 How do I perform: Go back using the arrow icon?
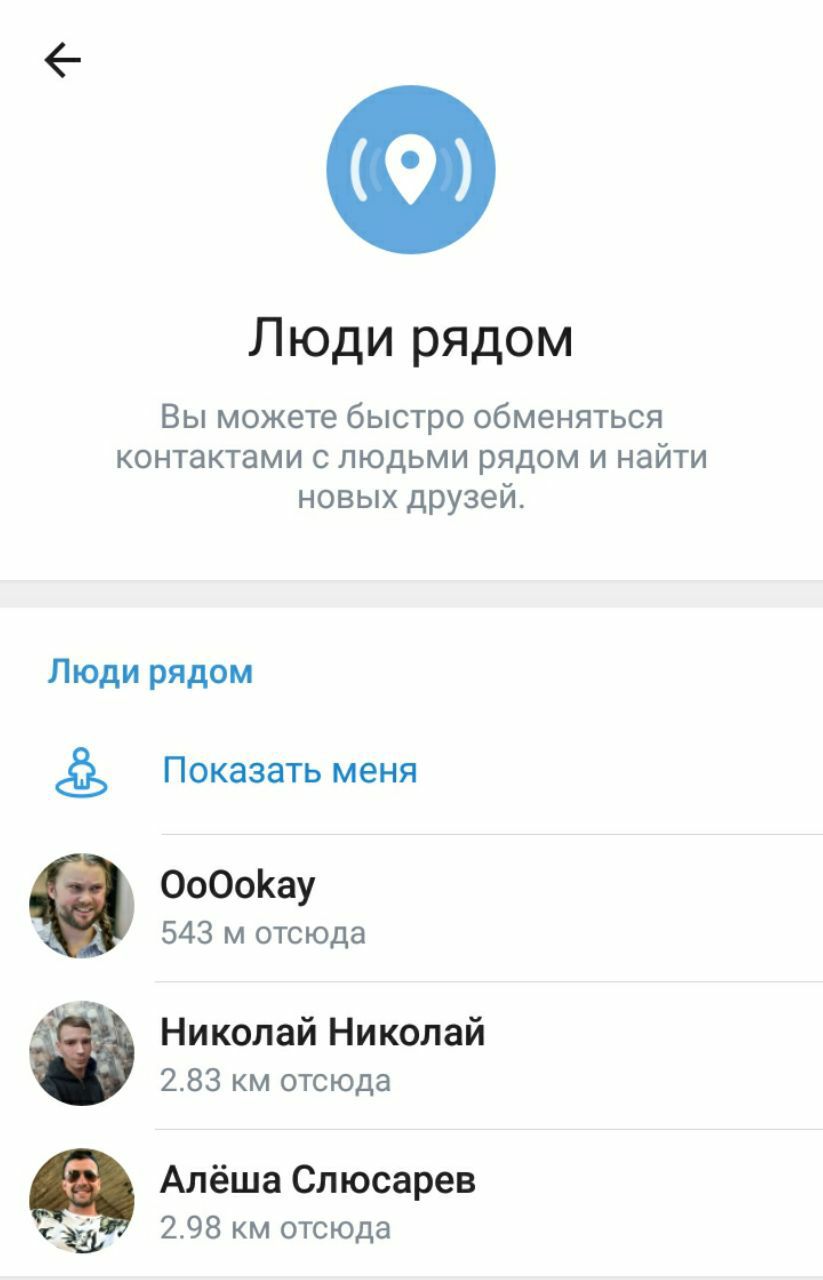62,61
